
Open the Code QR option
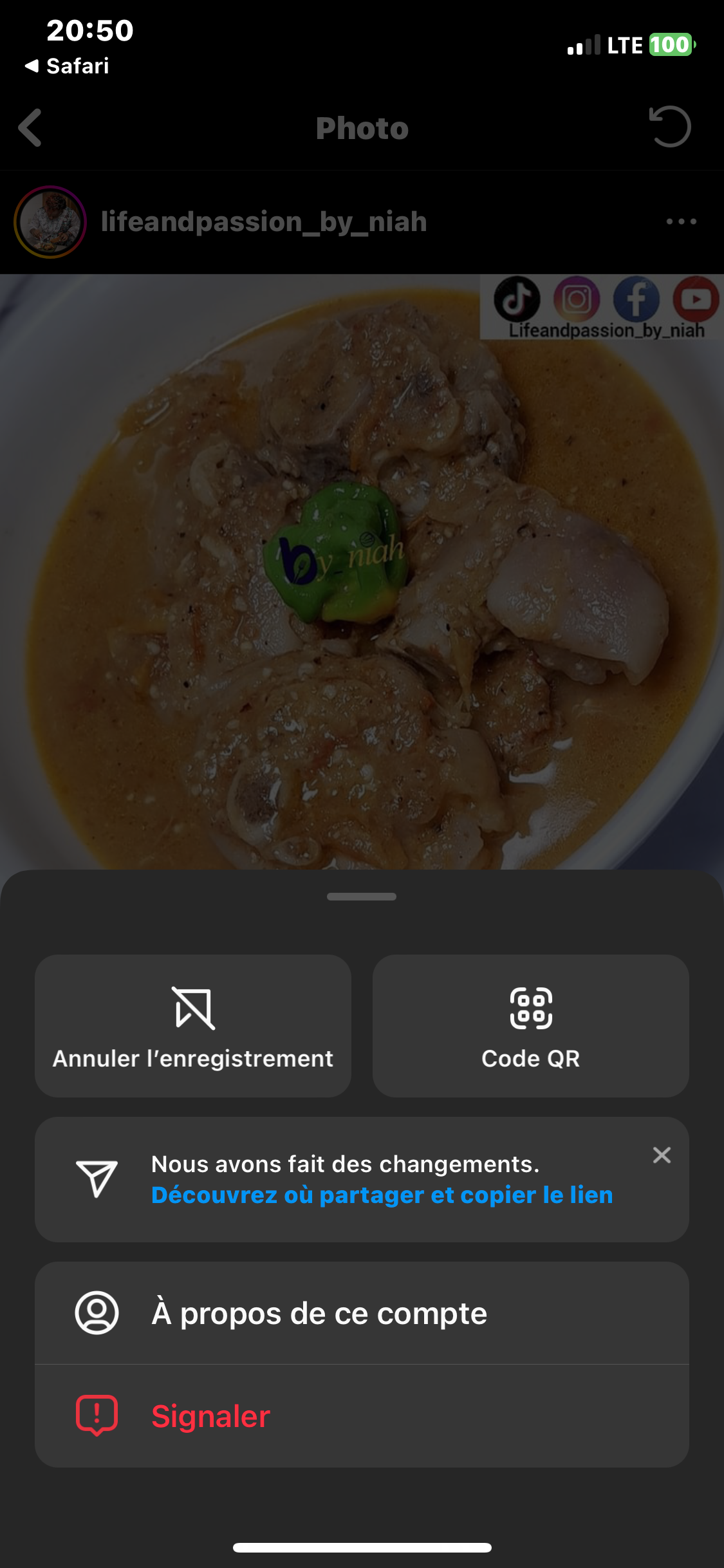click(x=530, y=1025)
